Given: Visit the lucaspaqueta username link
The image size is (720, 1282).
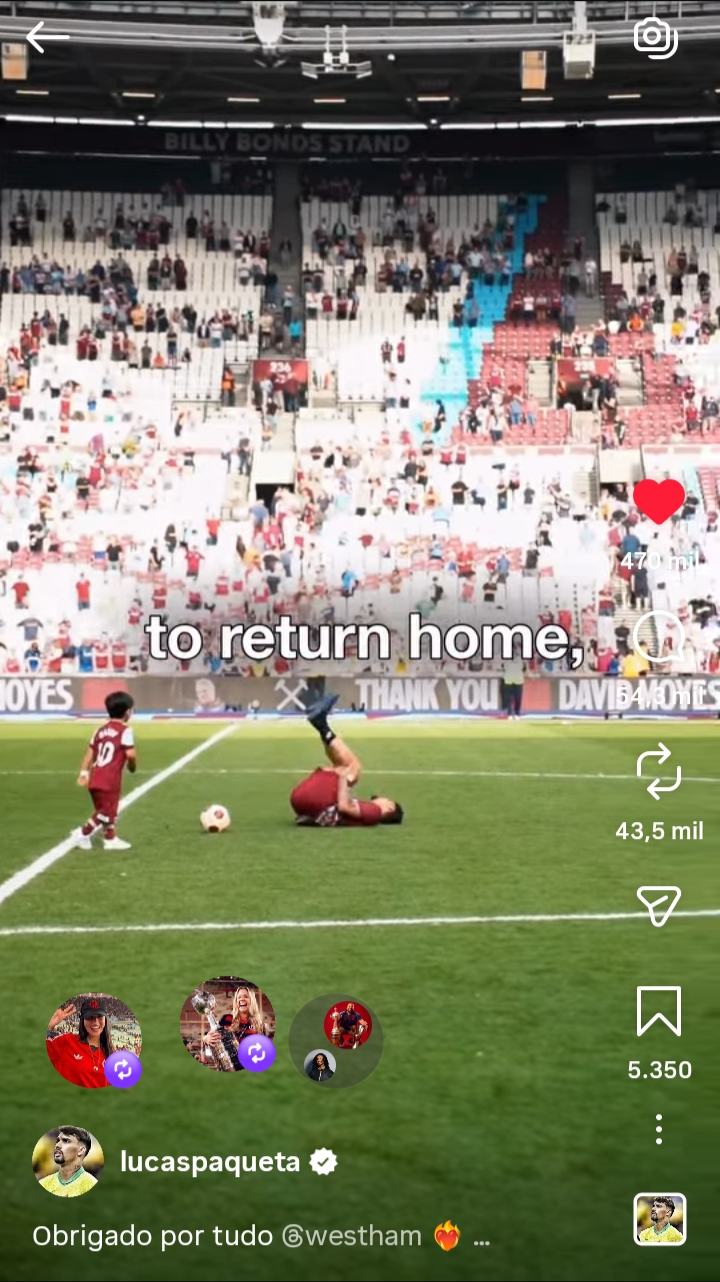Looking at the screenshot, I should (210, 1161).
